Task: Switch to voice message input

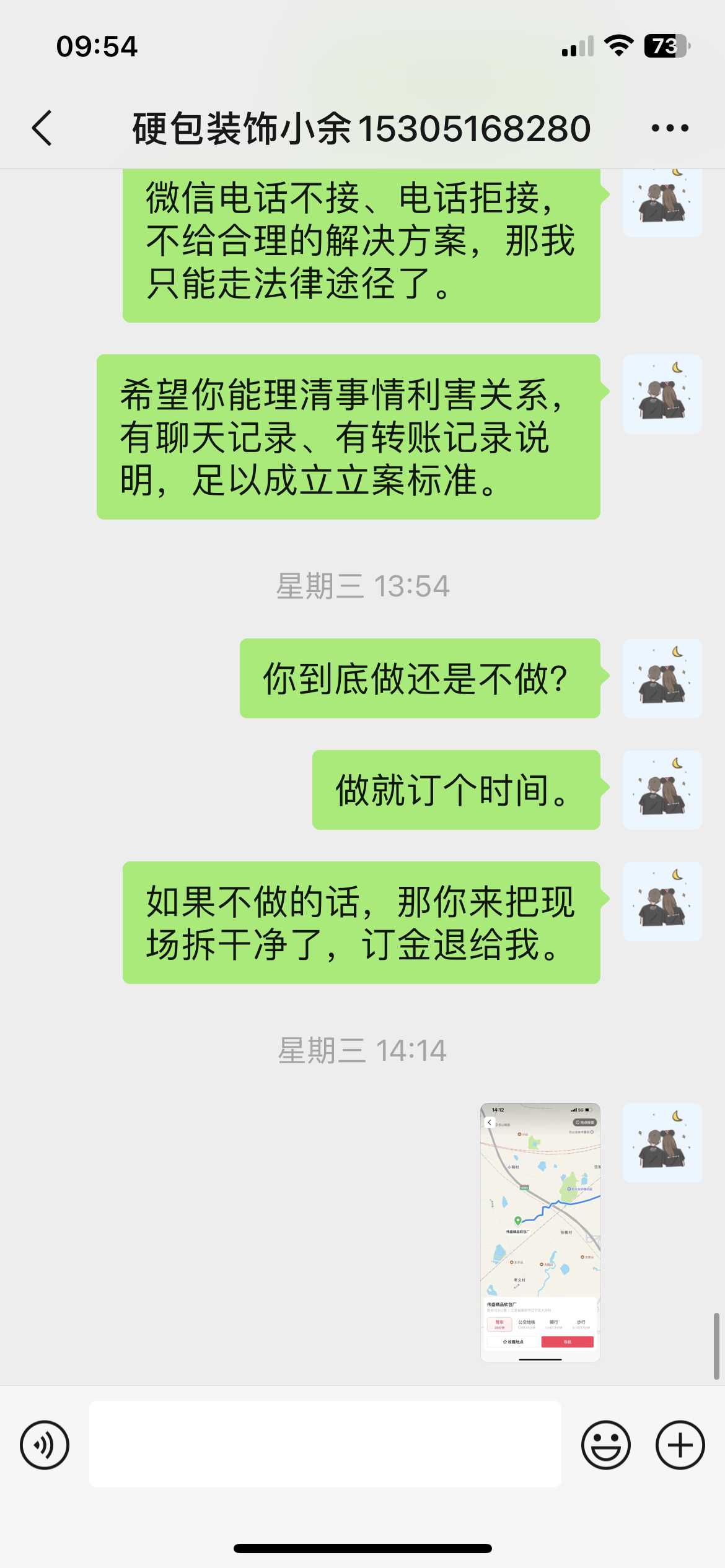Action: pyautogui.click(x=45, y=1445)
